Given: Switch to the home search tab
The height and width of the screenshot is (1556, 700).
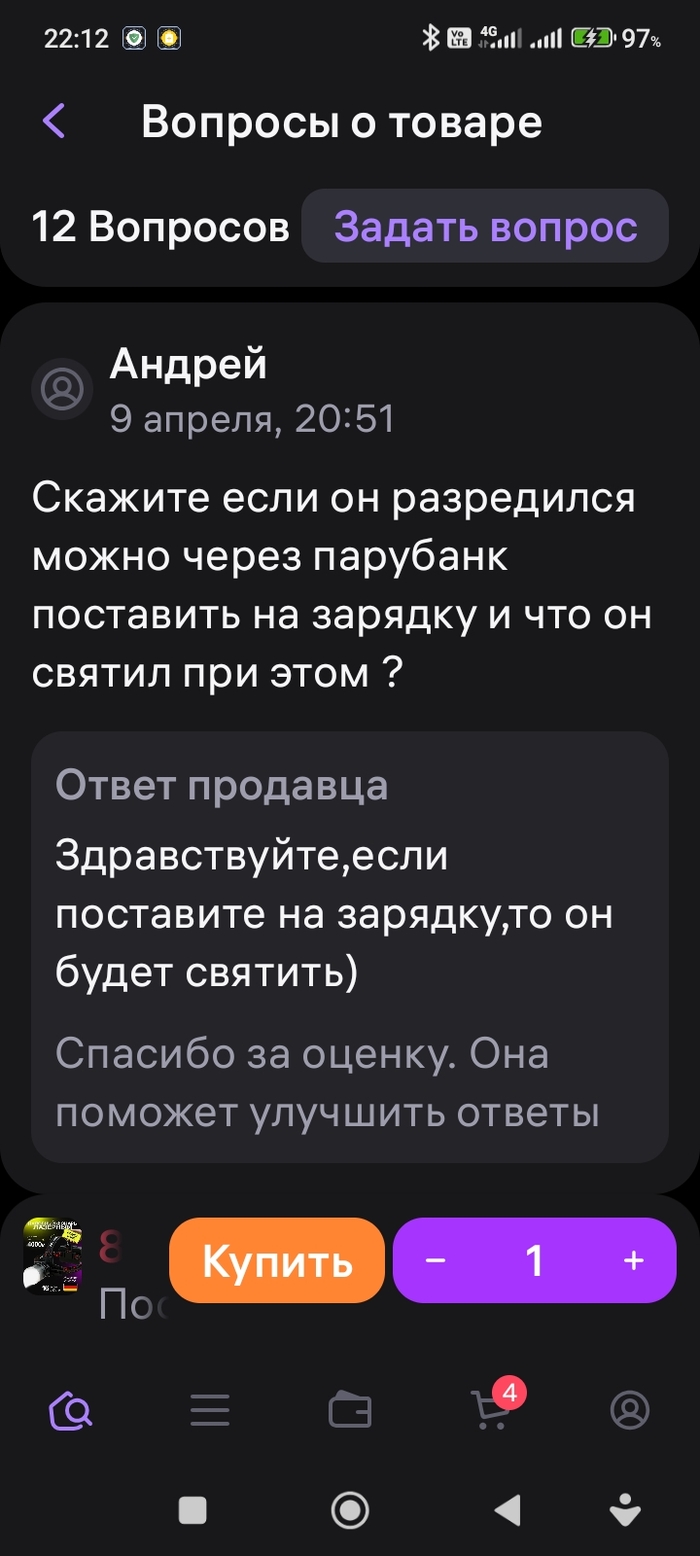Looking at the screenshot, I should 70,1411.
